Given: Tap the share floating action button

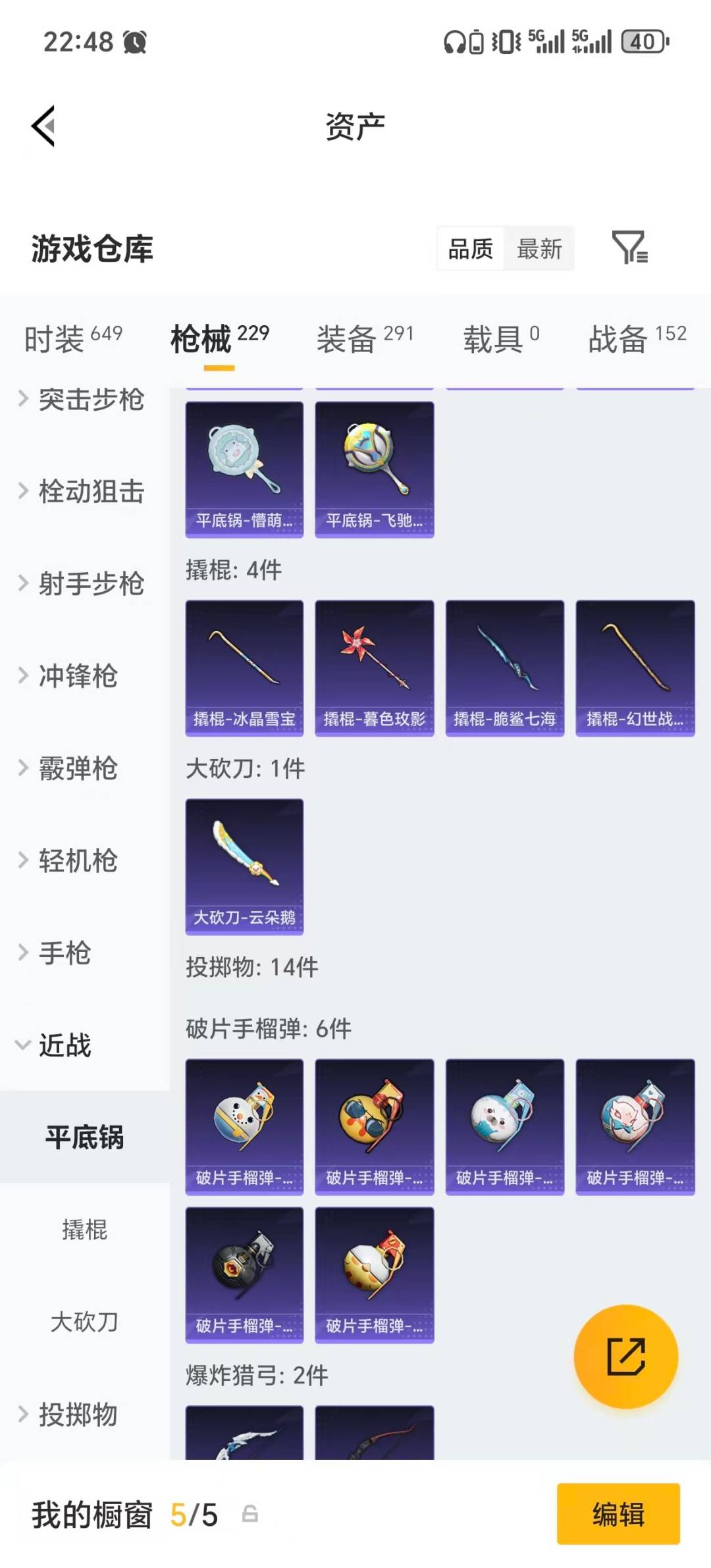Looking at the screenshot, I should [626, 1355].
